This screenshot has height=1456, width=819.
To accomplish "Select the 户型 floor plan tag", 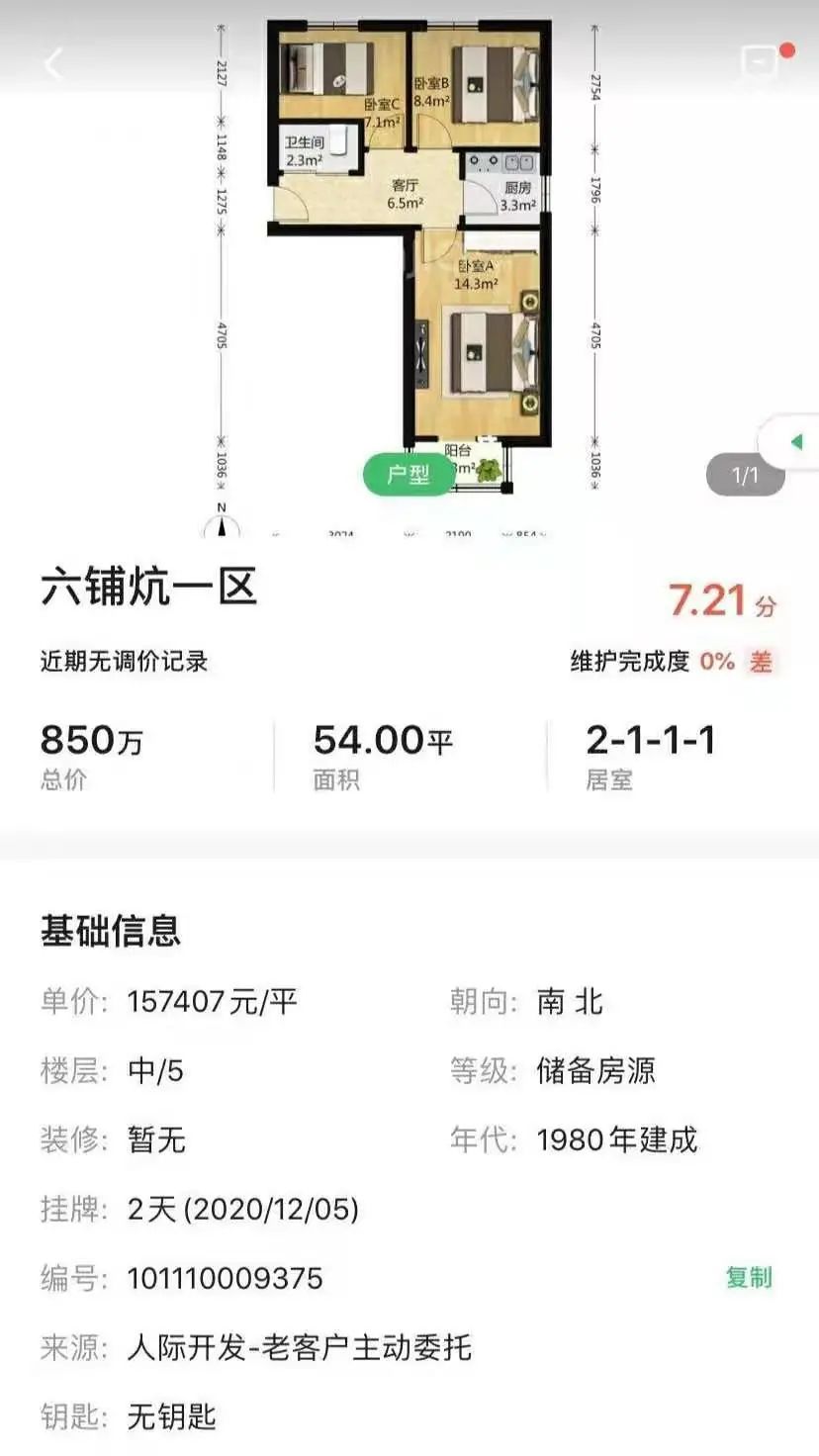I will point(408,475).
